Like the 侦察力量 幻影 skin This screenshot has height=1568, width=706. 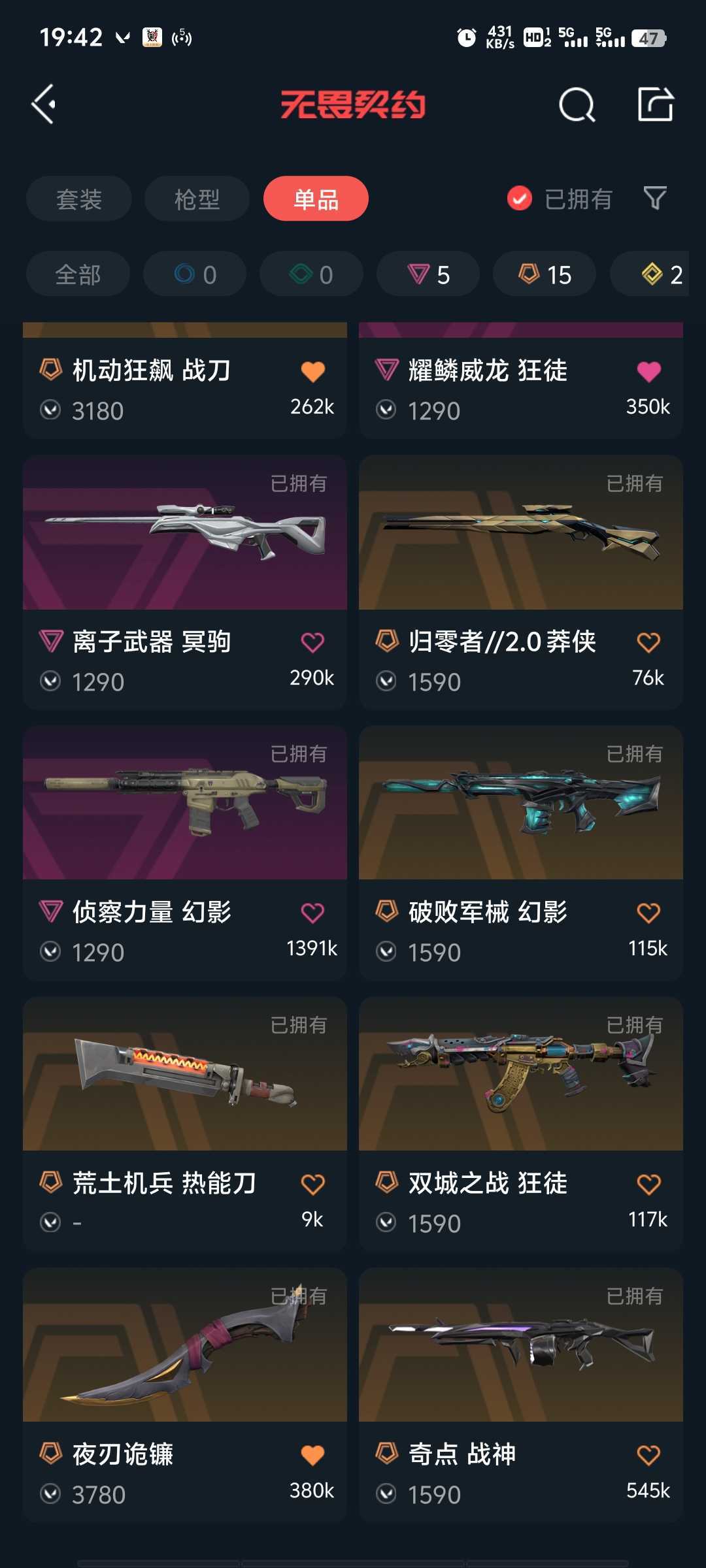click(312, 913)
